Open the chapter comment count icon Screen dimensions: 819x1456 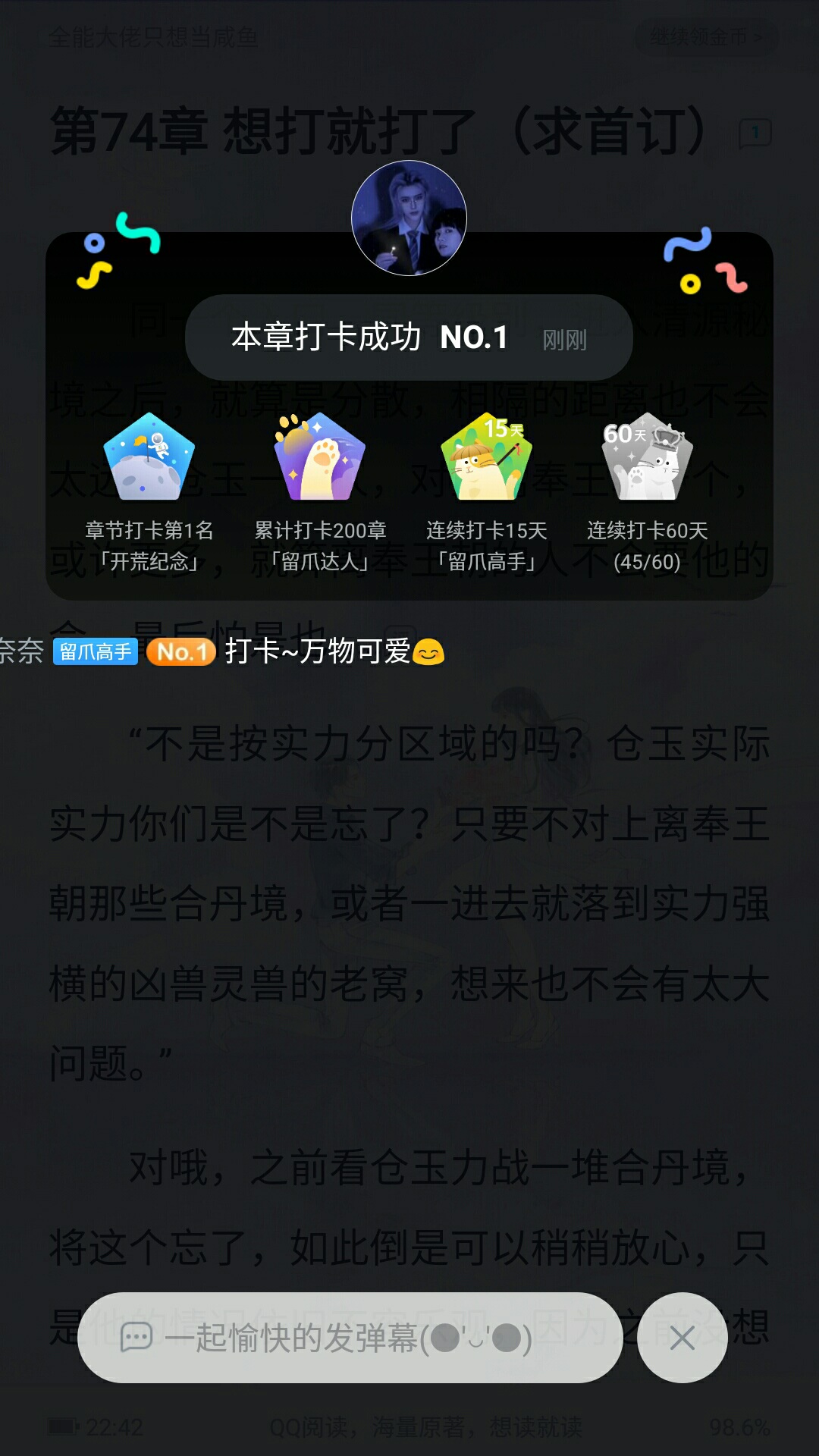pyautogui.click(x=755, y=133)
